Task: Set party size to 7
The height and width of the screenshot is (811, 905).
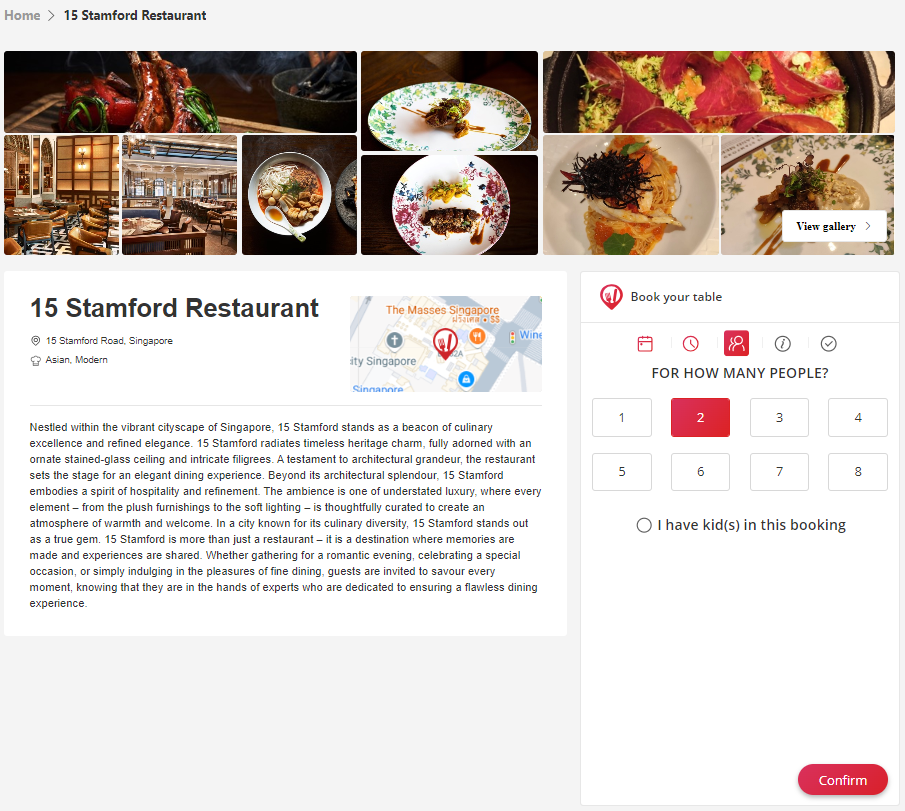Action: pos(779,472)
